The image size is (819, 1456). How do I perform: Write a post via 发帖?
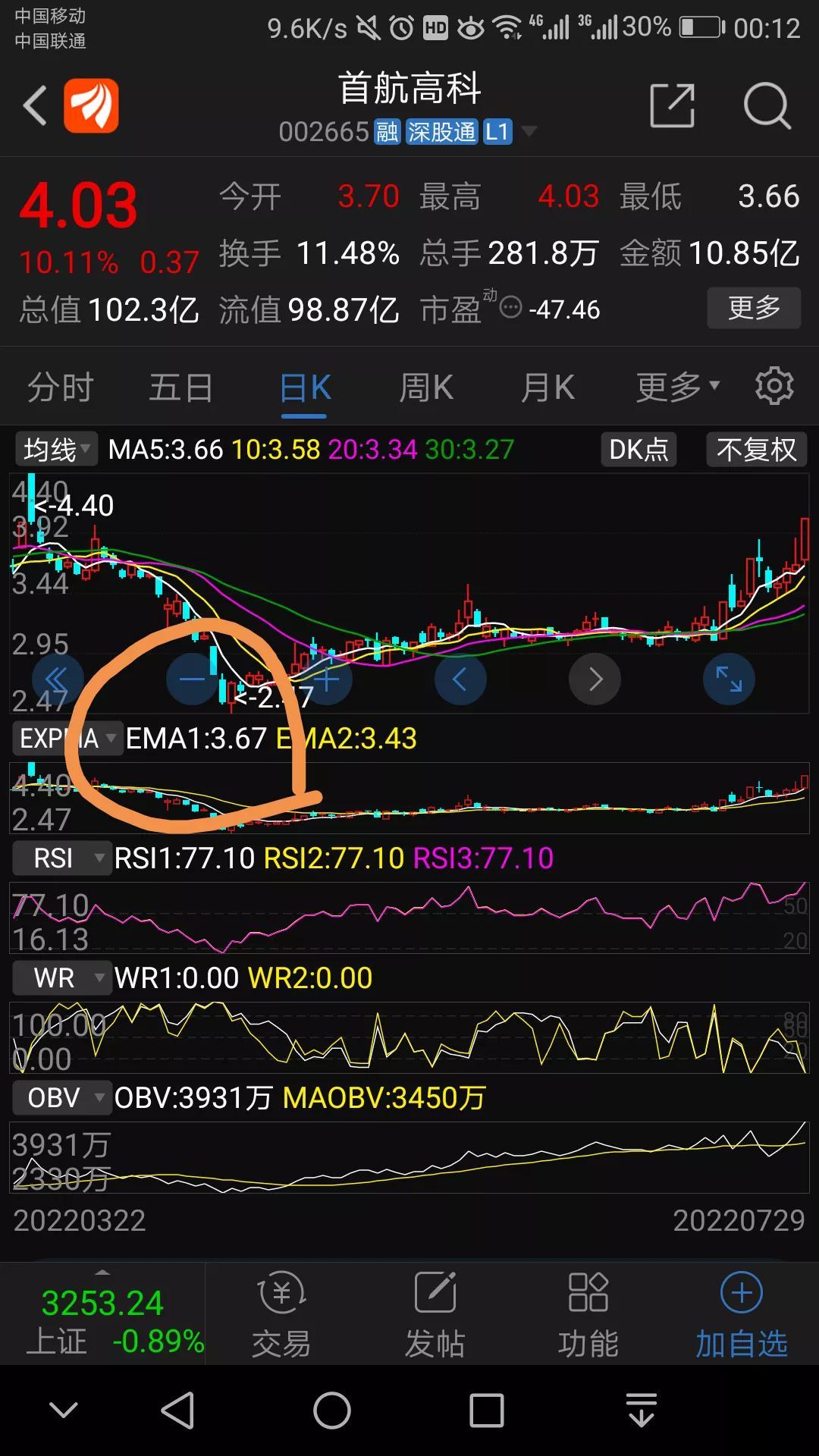pyautogui.click(x=435, y=1314)
